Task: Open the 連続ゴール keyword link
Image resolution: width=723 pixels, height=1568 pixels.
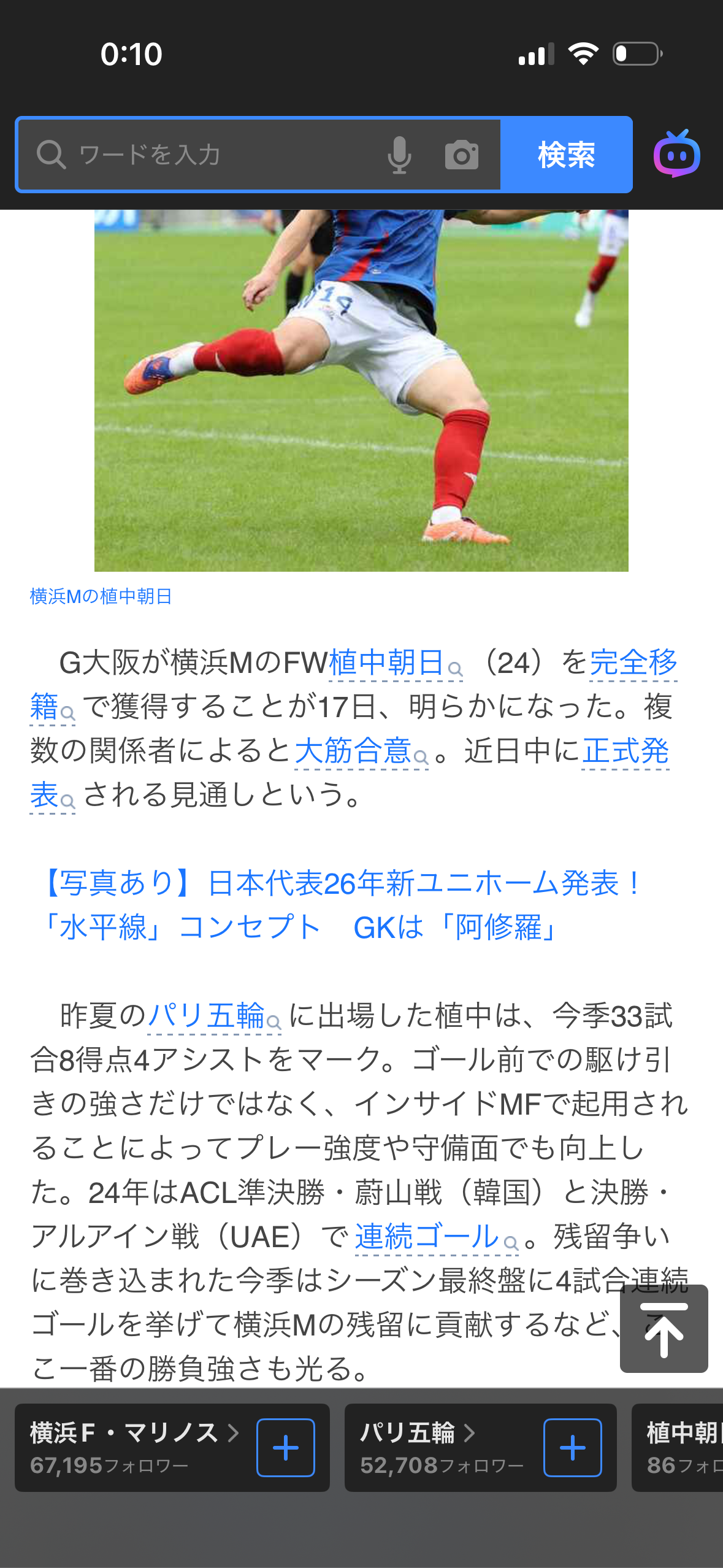Action: 427,1237
